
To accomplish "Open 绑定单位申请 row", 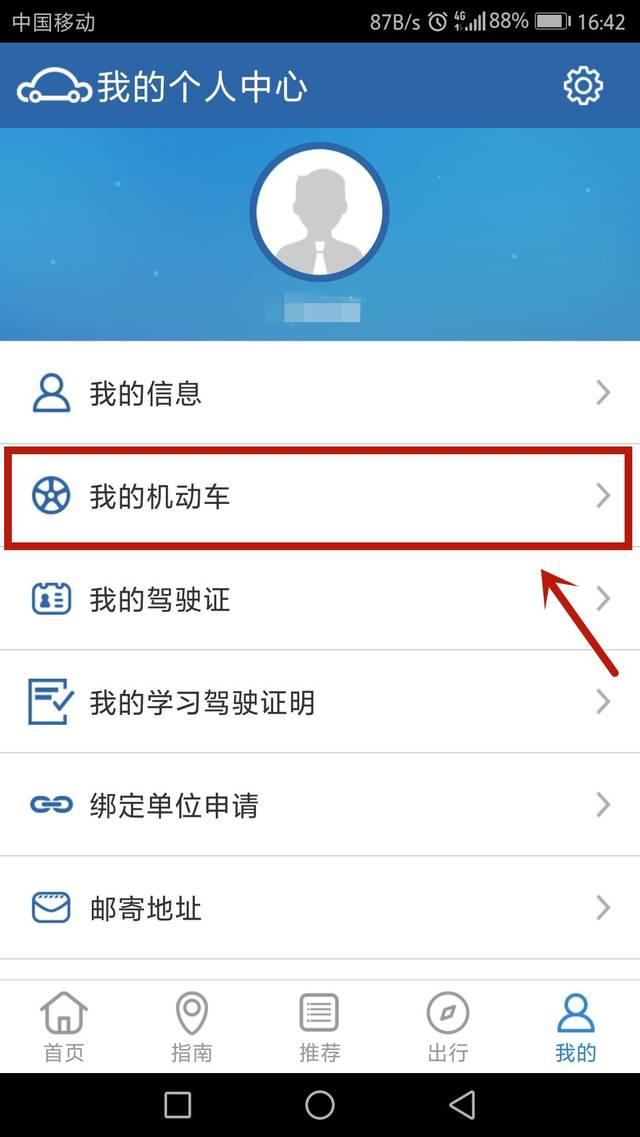I will click(x=320, y=805).
